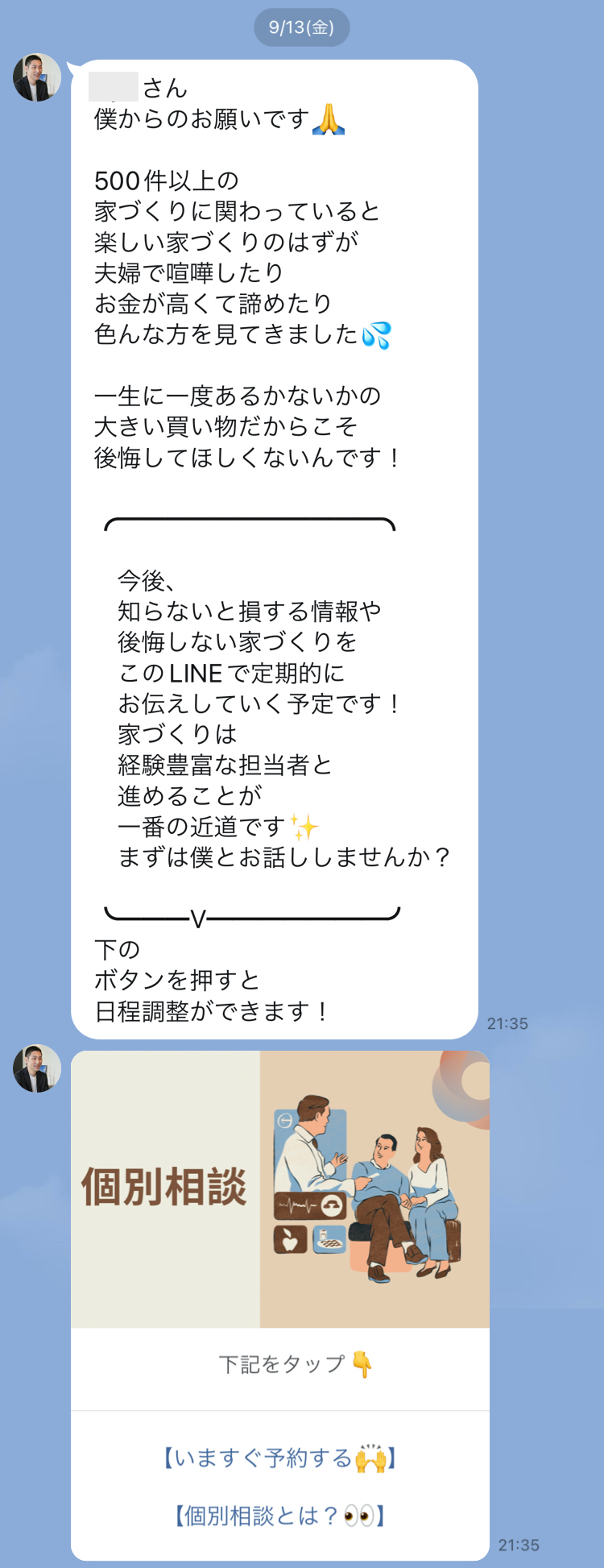Tap the sender avatar beside the 個別相談 card
The height and width of the screenshot is (1568, 604).
37,1068
